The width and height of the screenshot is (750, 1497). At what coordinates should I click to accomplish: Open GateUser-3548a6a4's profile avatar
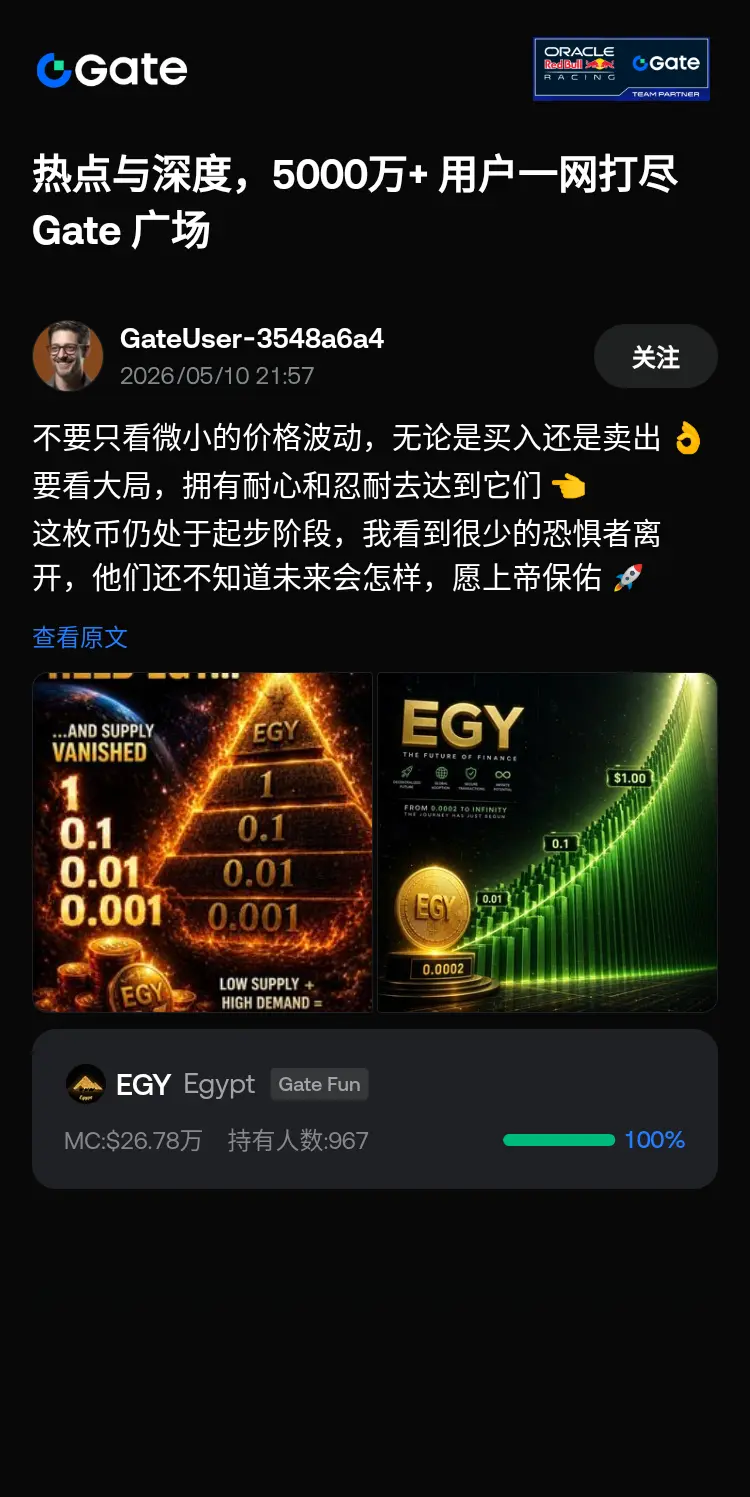coord(68,356)
